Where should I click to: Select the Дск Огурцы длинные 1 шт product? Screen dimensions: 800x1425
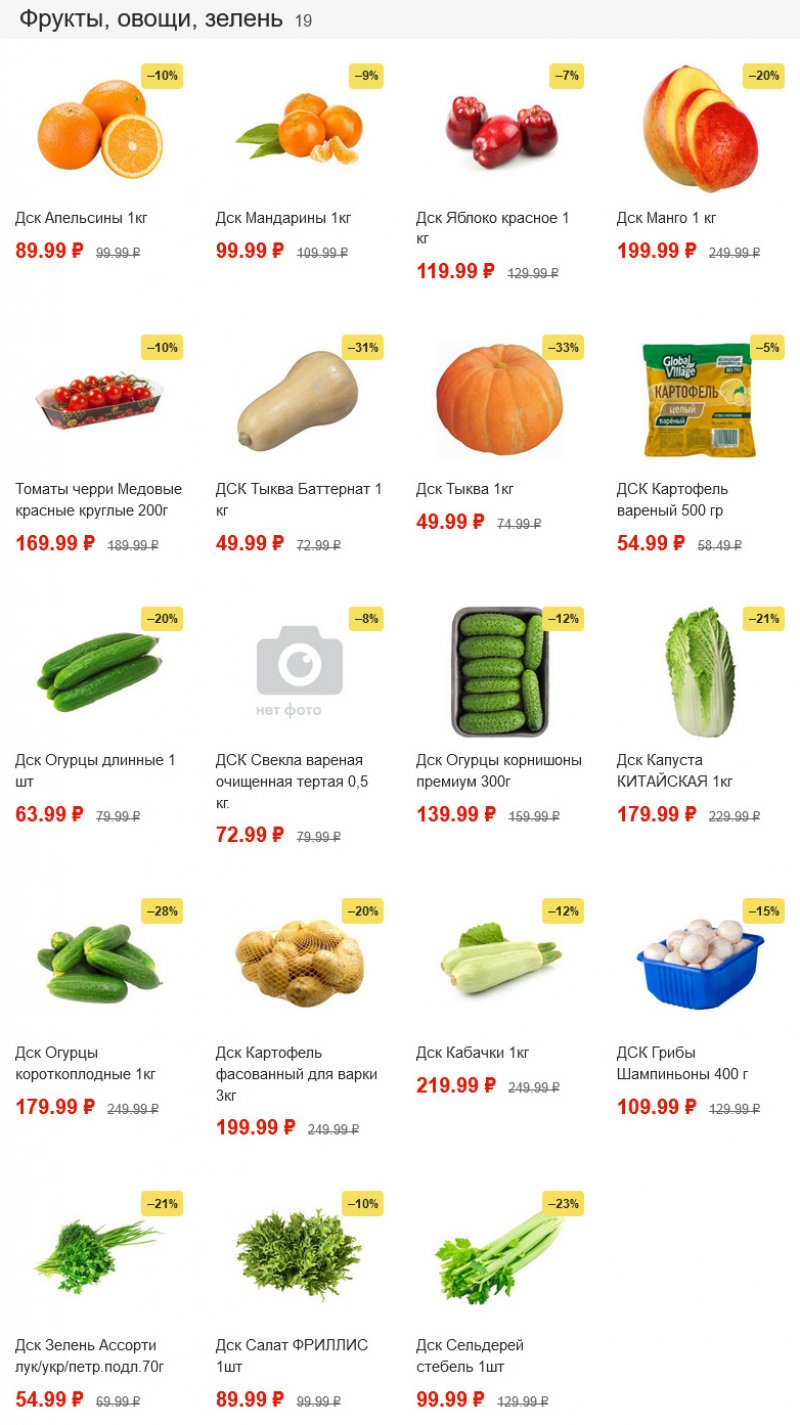99,670
